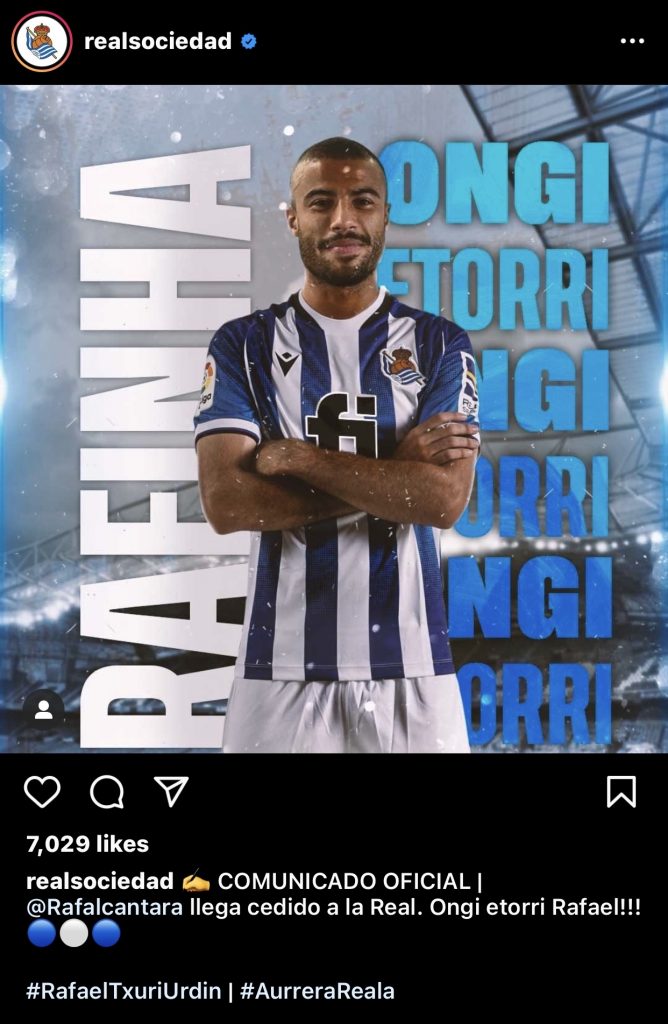Save the post with the bookmark icon
The height and width of the screenshot is (1024, 668).
click(x=621, y=792)
